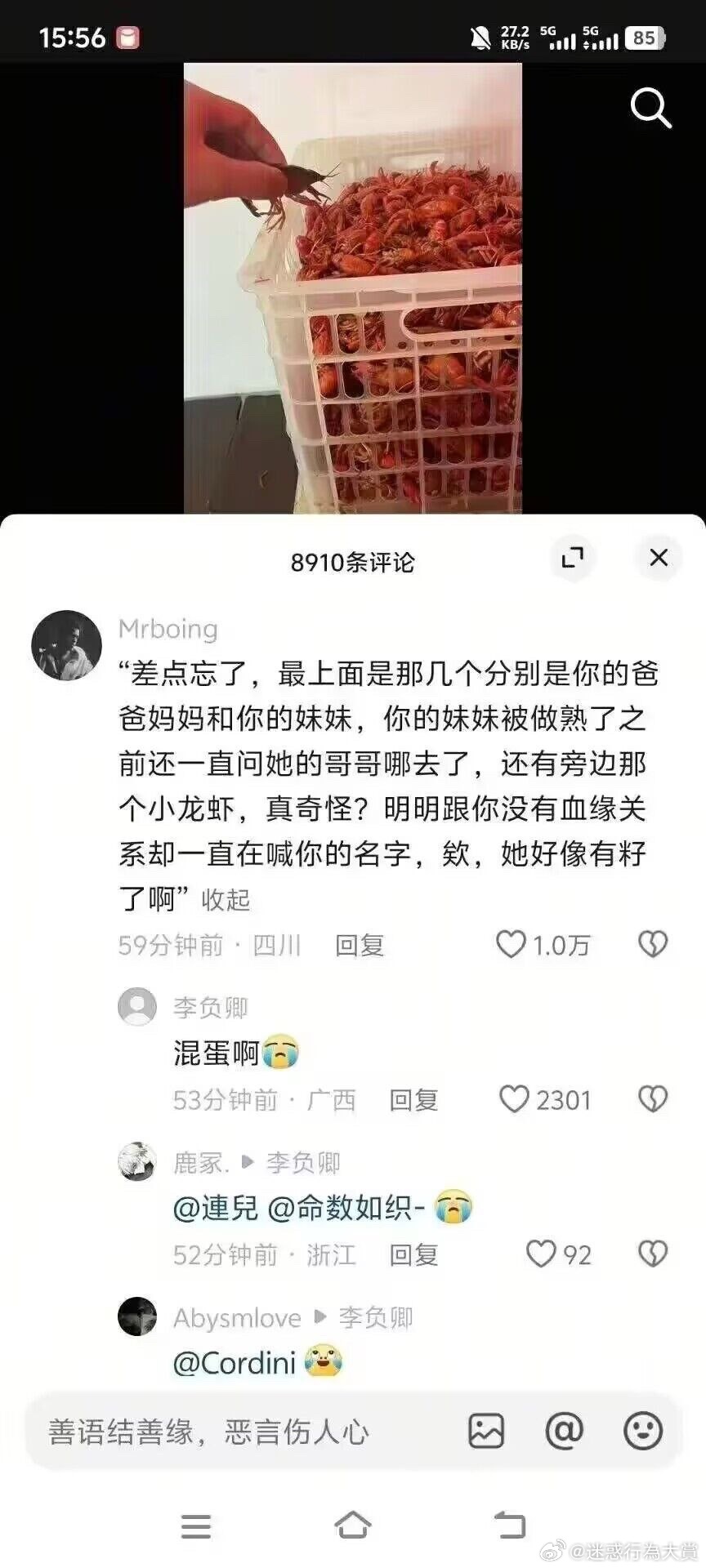Close the comments panel
The width and height of the screenshot is (706, 1568).
pos(659,558)
